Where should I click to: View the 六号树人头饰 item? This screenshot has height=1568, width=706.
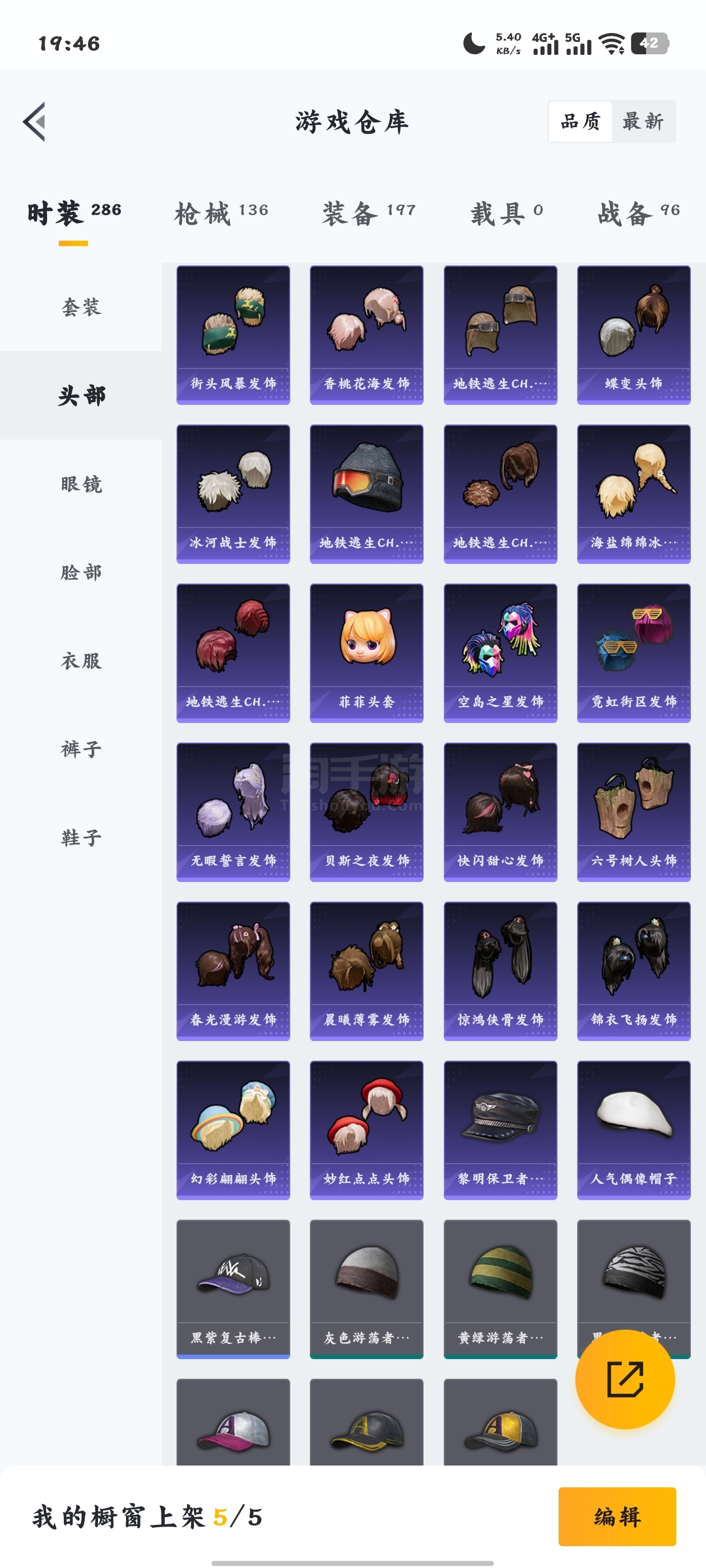(634, 812)
